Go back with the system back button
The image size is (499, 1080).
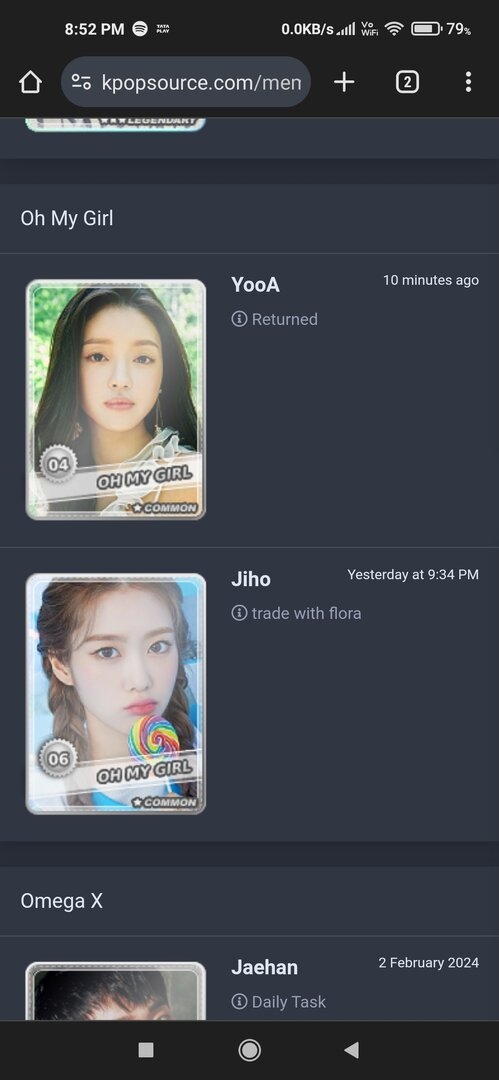[352, 1050]
